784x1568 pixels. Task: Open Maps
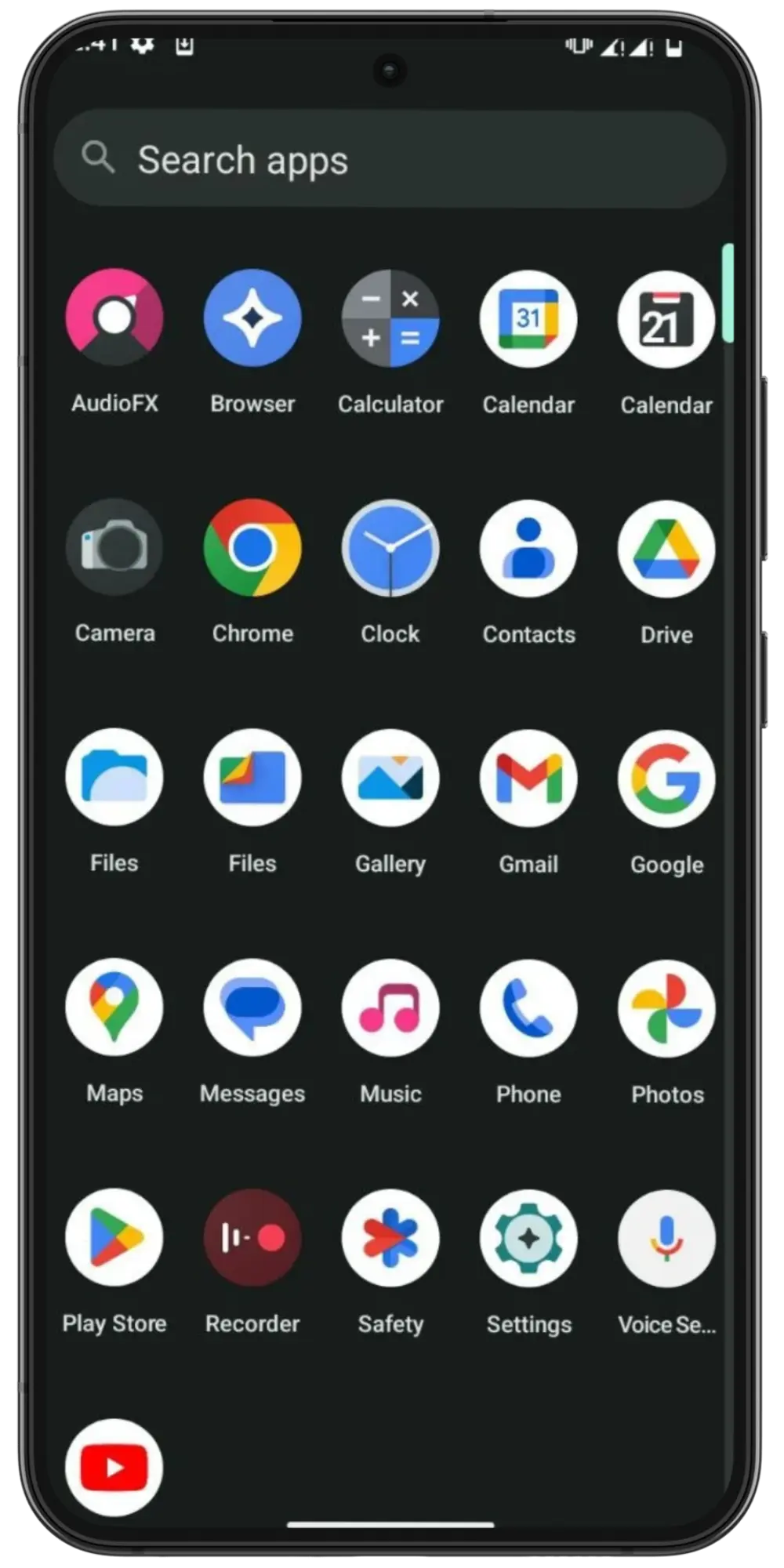click(x=114, y=1007)
